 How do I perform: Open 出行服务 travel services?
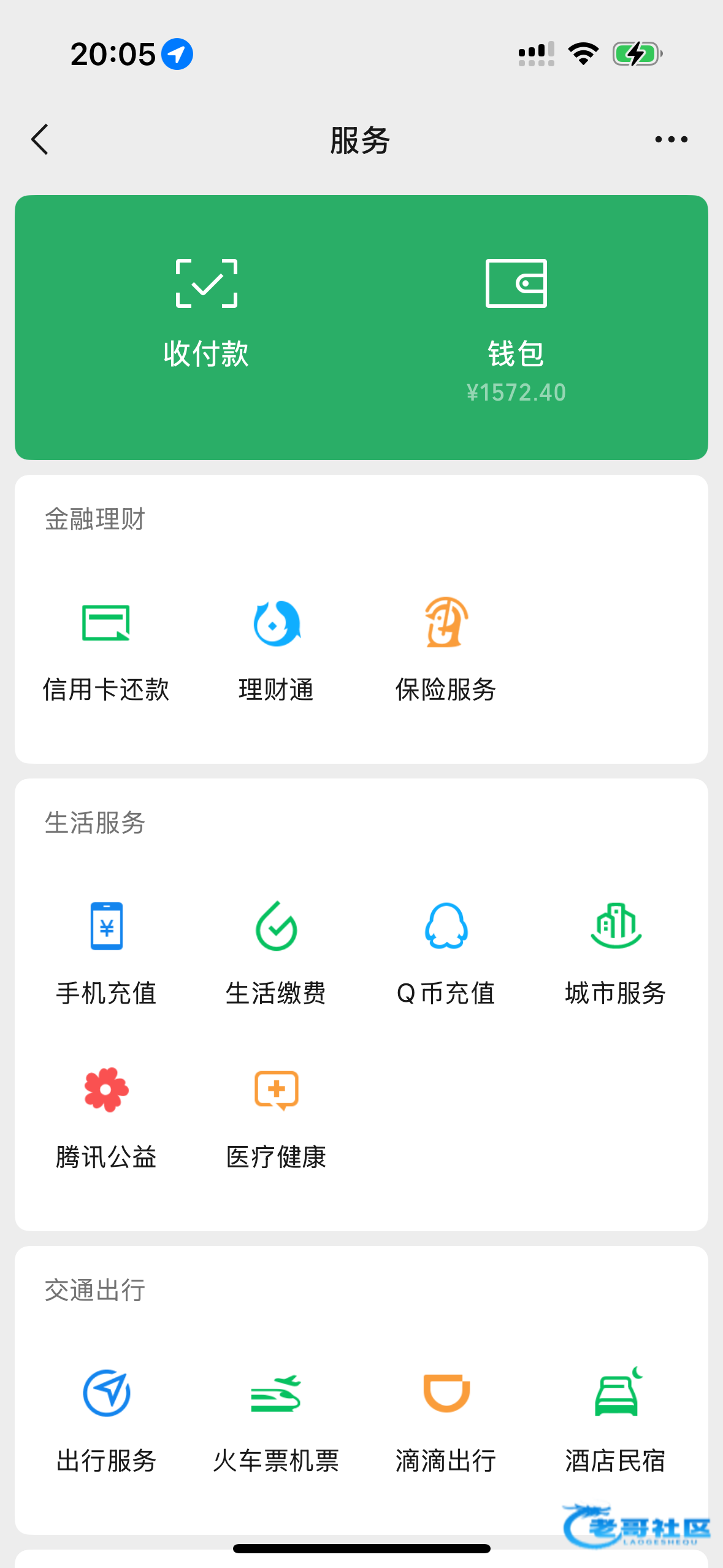coord(106,1420)
